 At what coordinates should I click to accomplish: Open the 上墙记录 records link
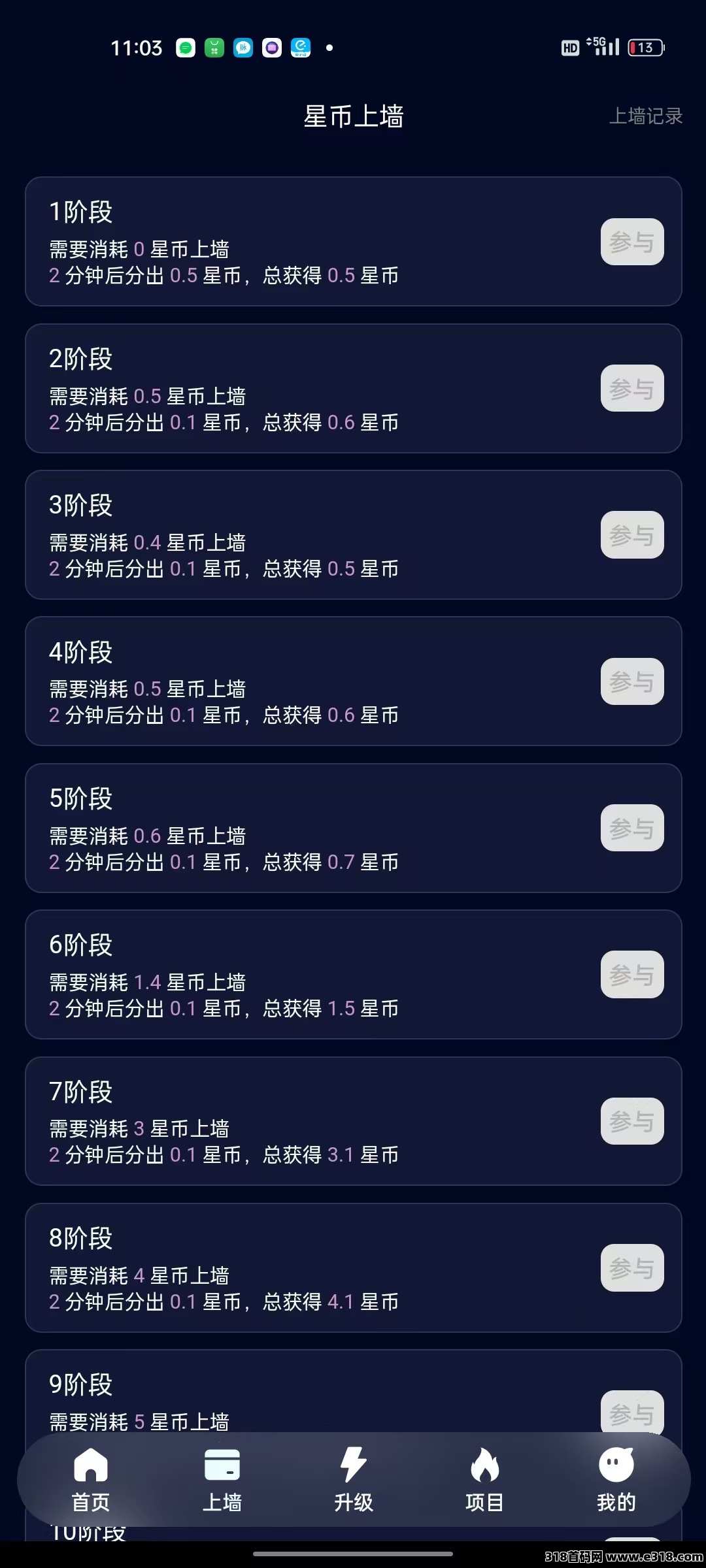click(646, 116)
